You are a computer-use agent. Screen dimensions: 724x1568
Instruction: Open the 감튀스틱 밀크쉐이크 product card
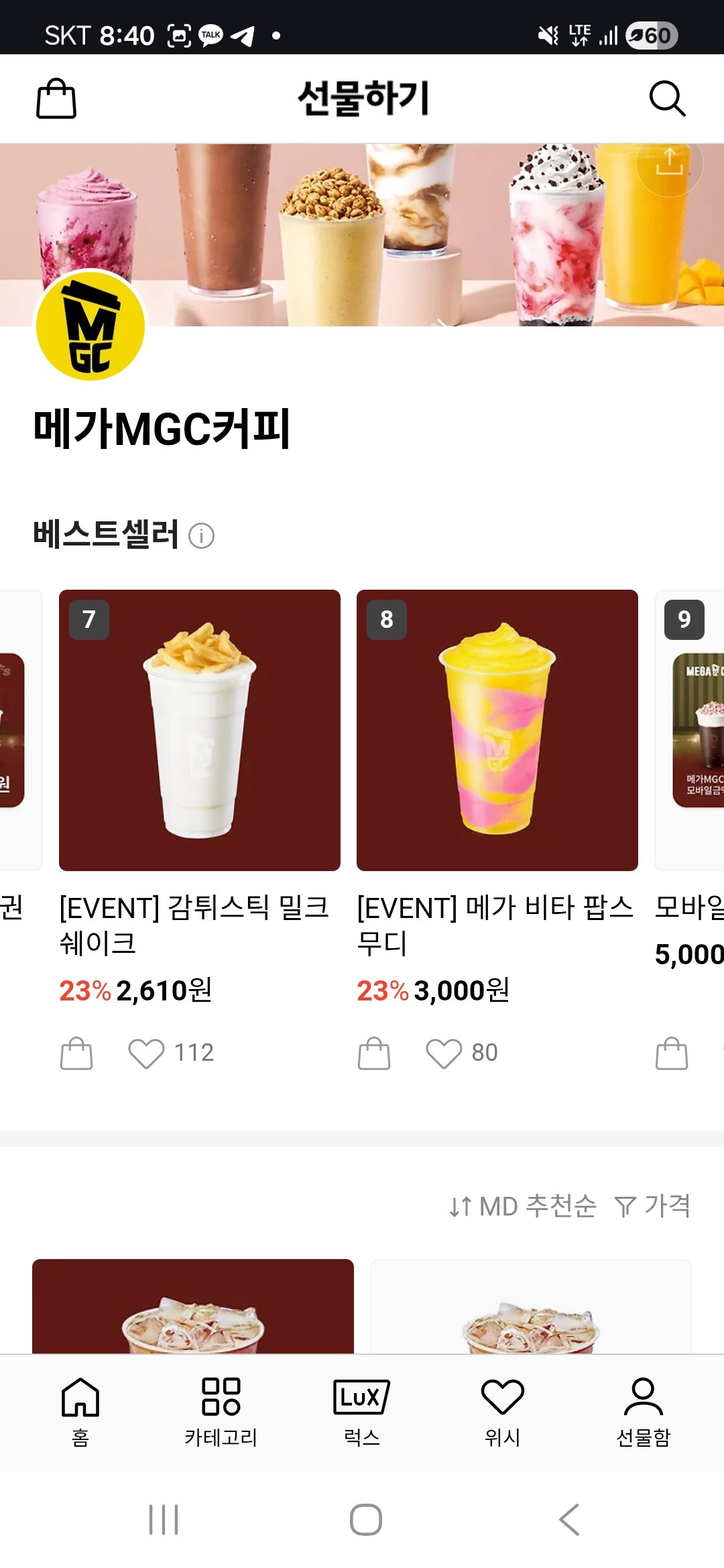click(x=200, y=730)
